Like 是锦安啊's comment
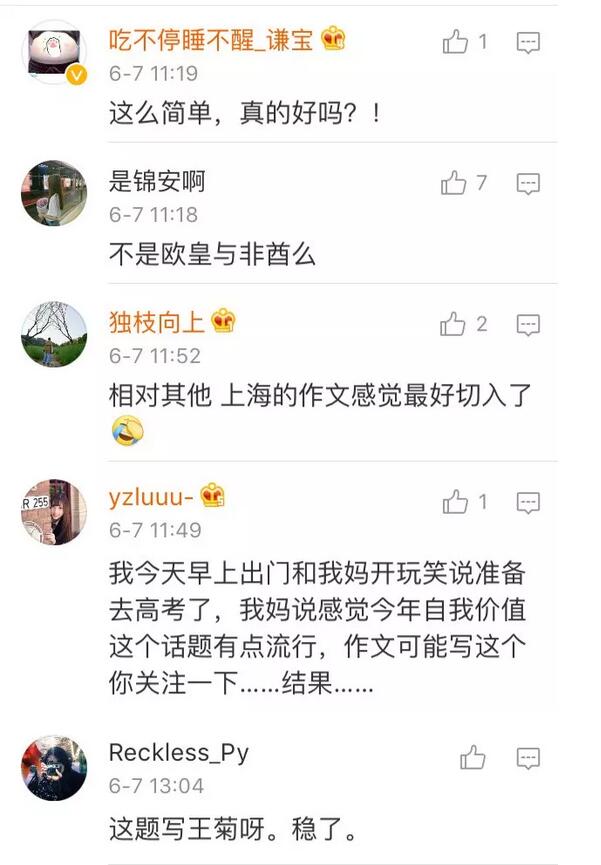This screenshot has width=601, height=865. [455, 183]
